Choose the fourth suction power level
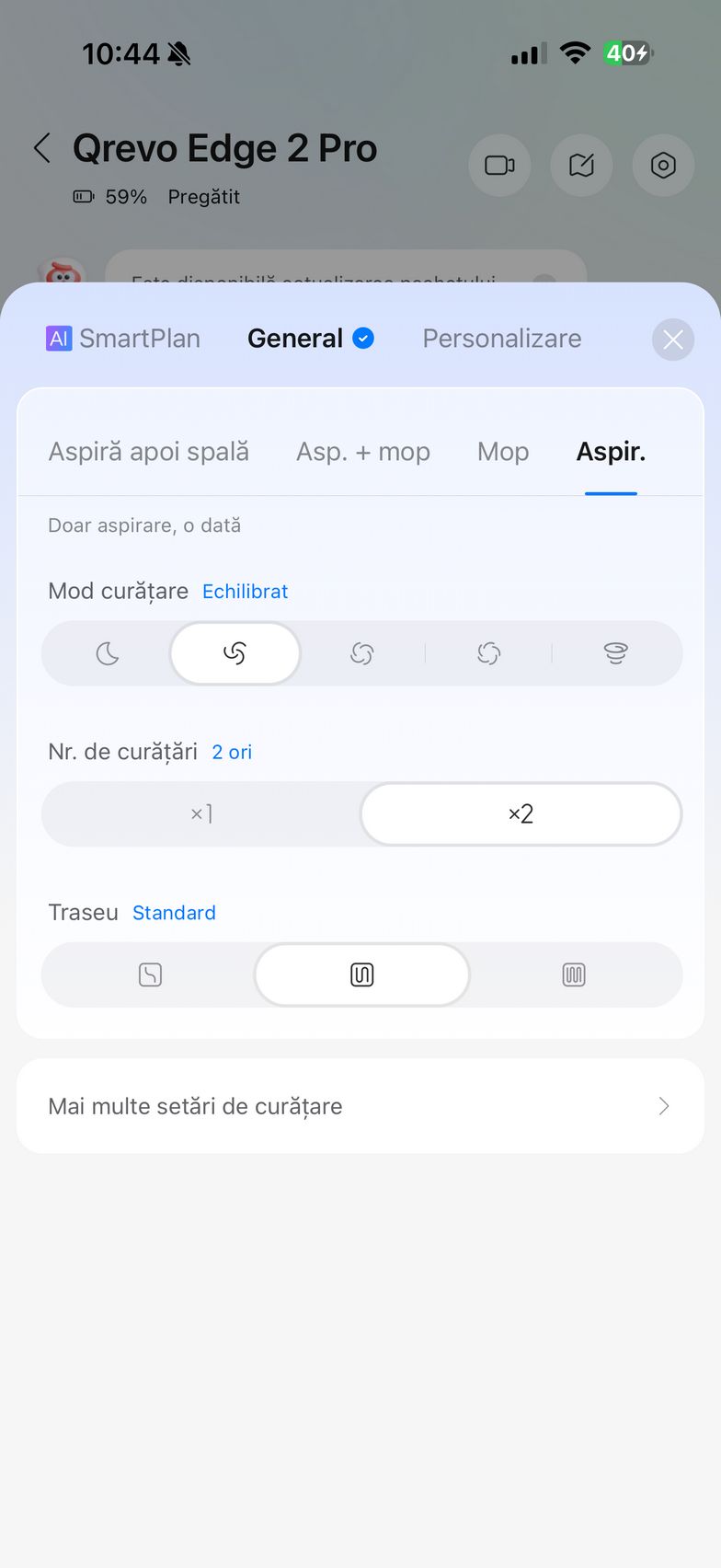 (489, 653)
